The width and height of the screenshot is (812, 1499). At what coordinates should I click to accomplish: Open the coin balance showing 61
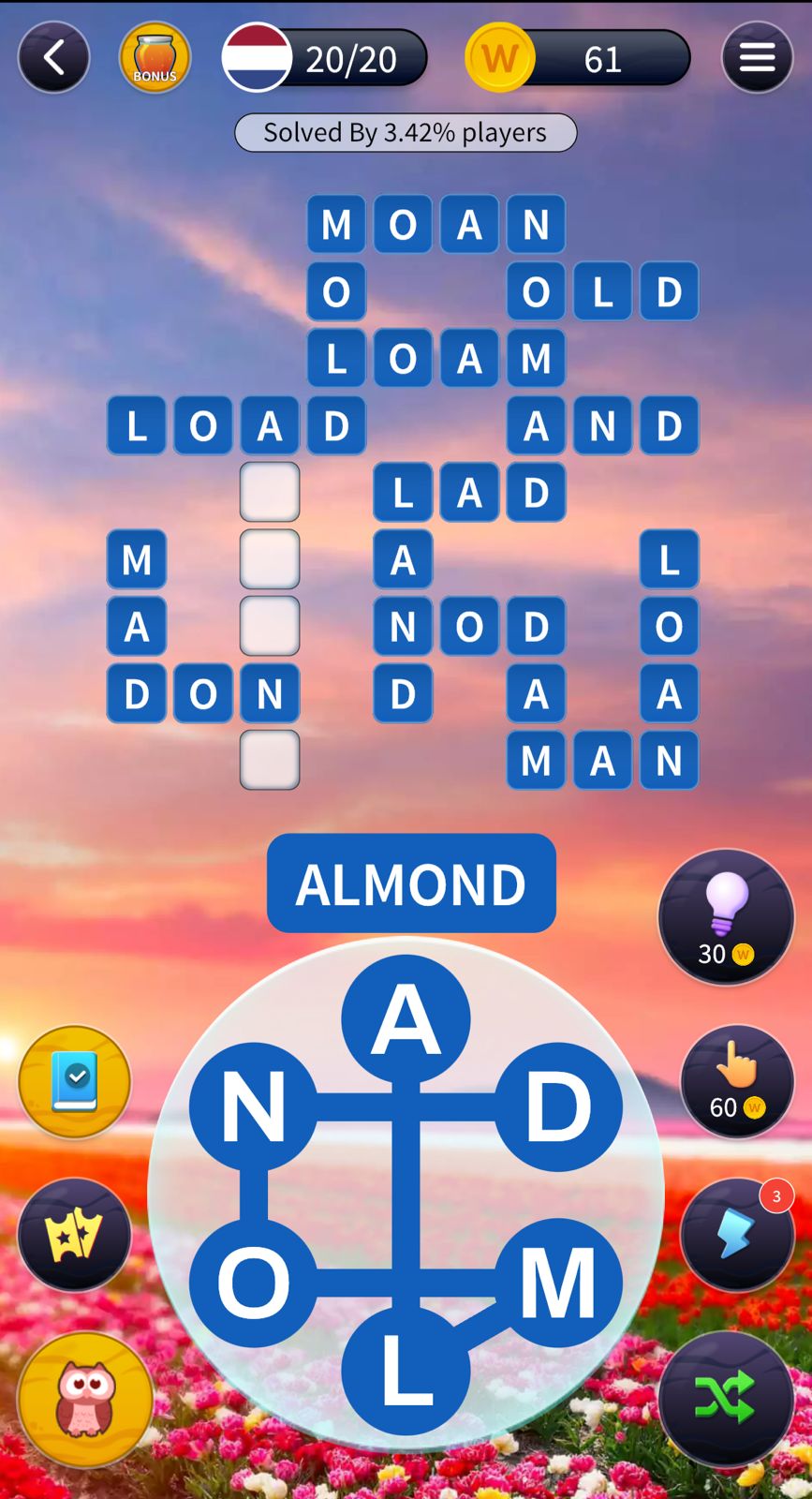click(579, 59)
